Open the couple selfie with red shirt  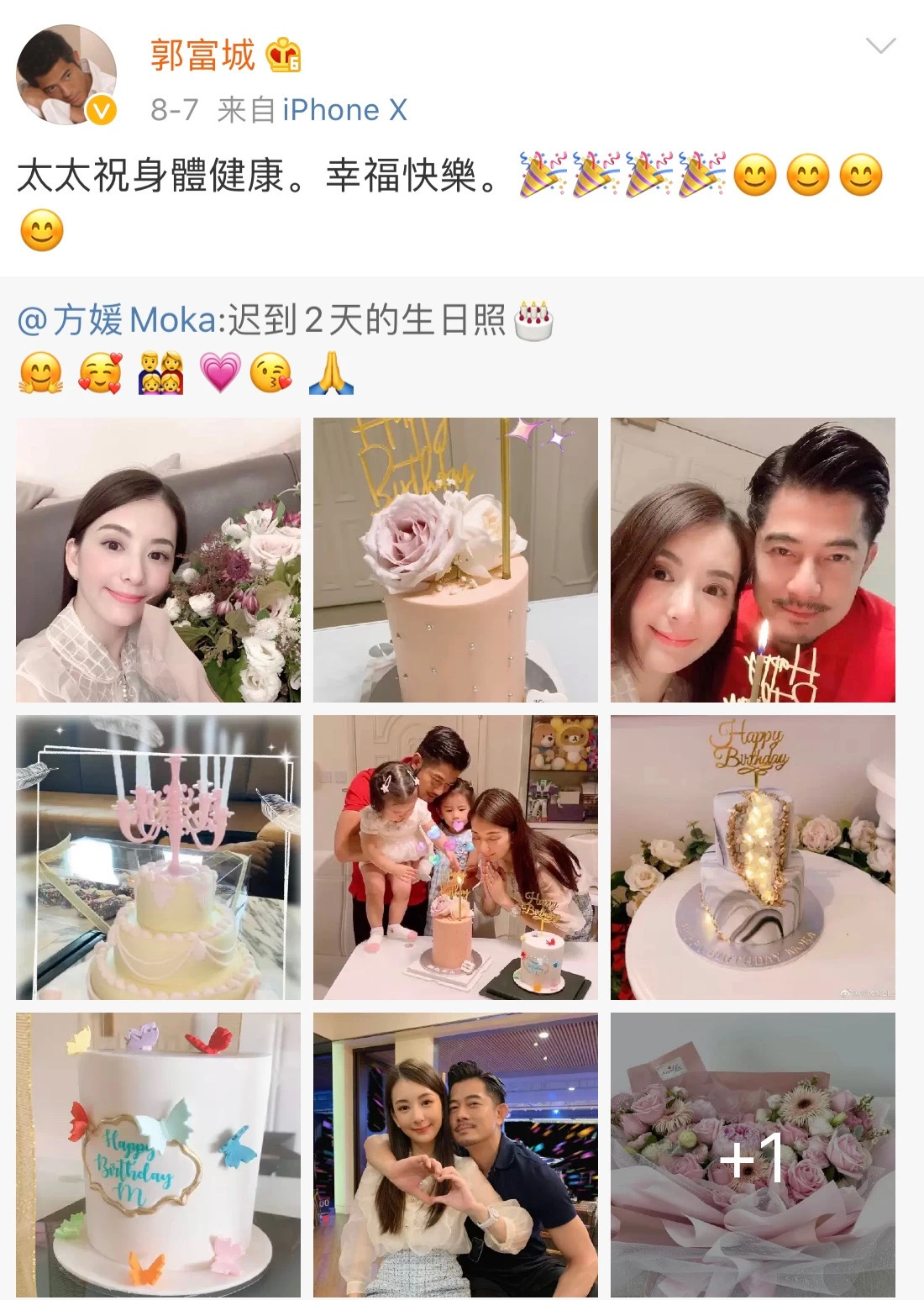click(753, 560)
